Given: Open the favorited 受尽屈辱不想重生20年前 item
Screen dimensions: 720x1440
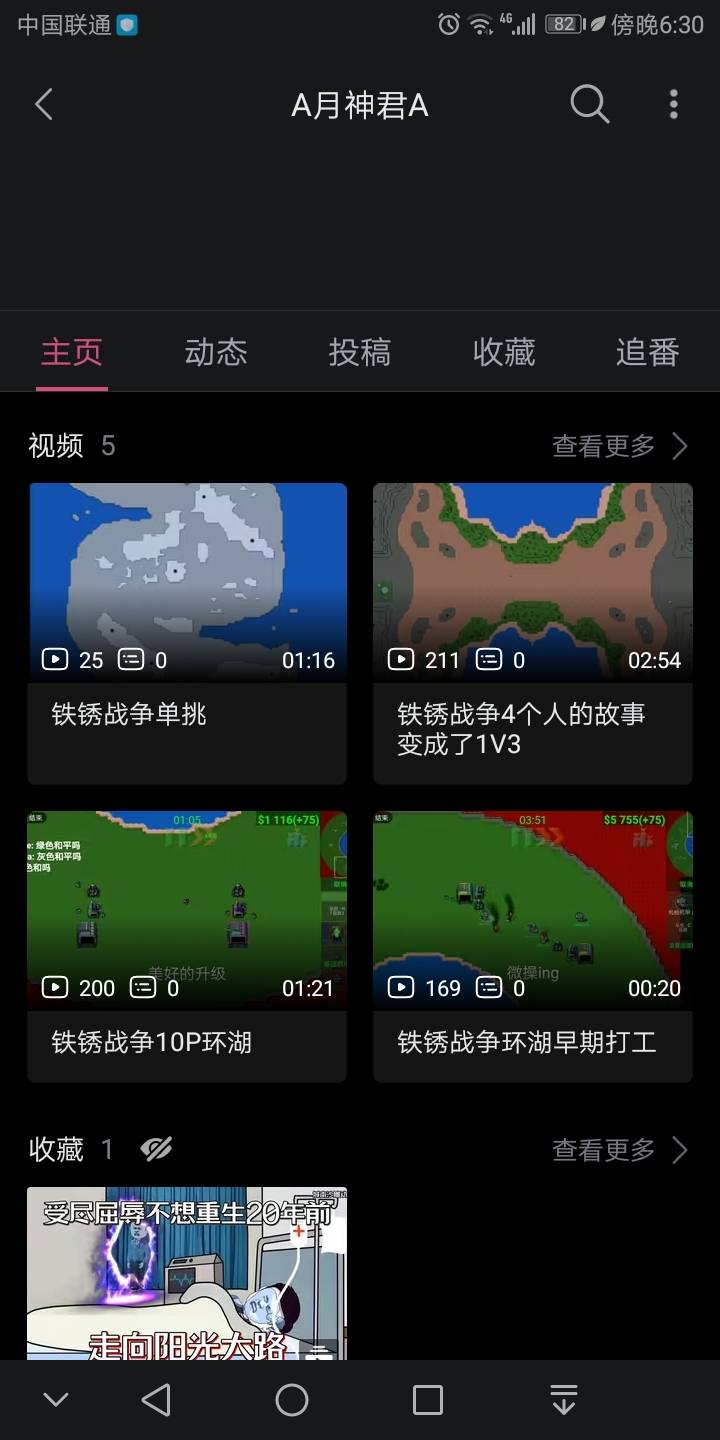Looking at the screenshot, I should [187, 1272].
